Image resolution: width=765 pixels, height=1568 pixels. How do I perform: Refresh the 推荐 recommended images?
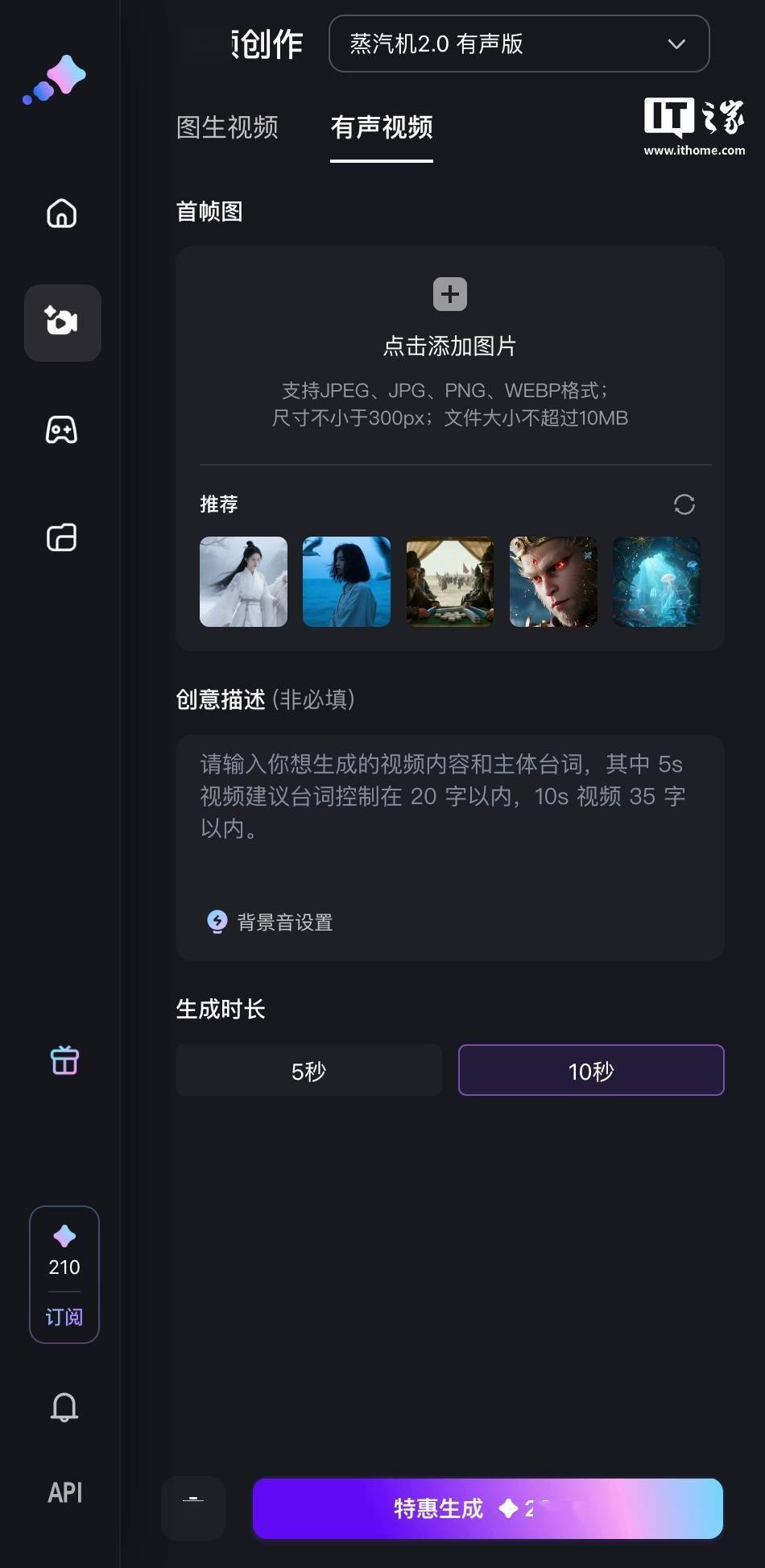[x=684, y=504]
